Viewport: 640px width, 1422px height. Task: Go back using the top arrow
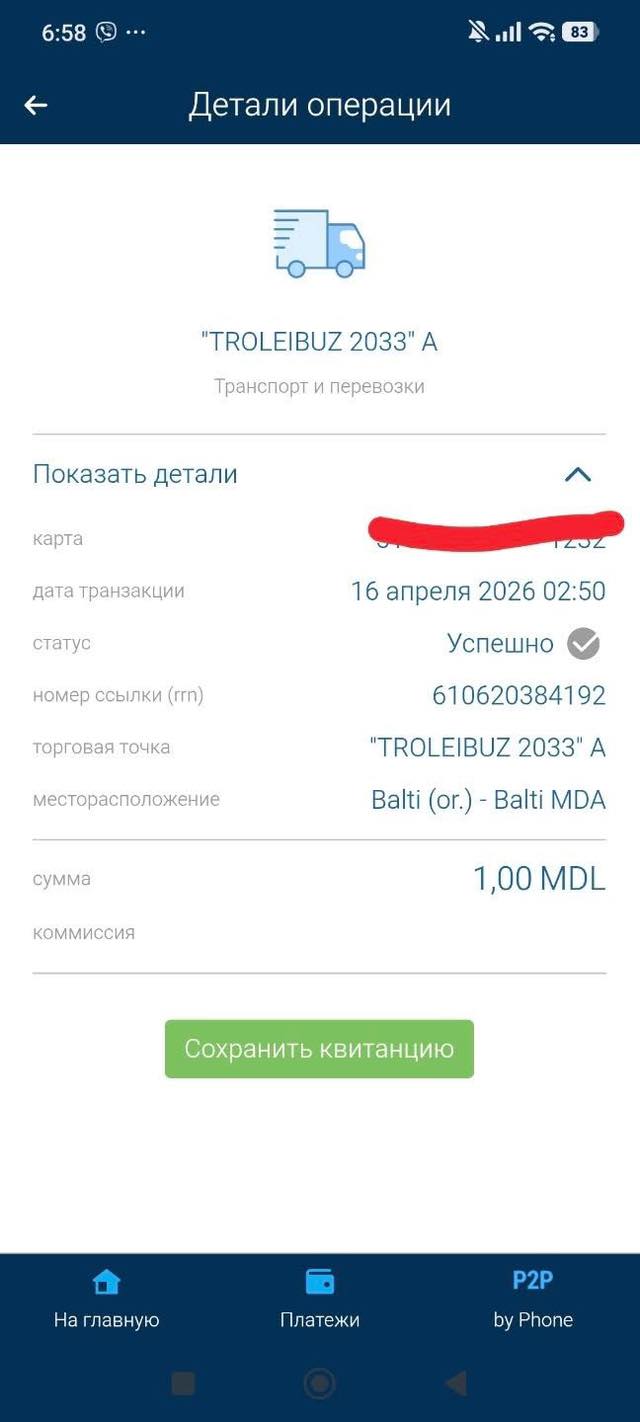coord(36,105)
